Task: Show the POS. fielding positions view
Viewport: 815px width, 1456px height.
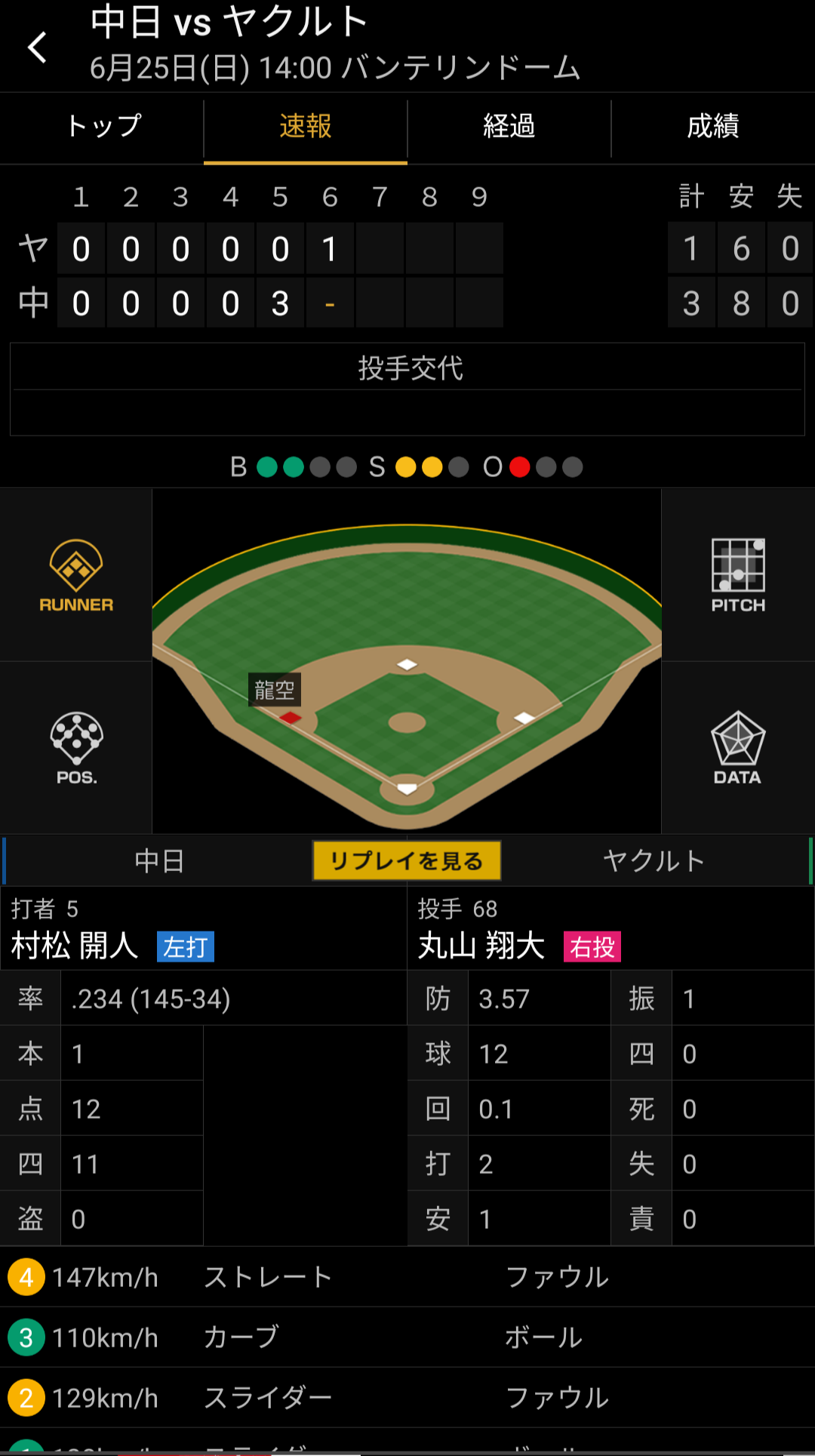Action: point(76,748)
